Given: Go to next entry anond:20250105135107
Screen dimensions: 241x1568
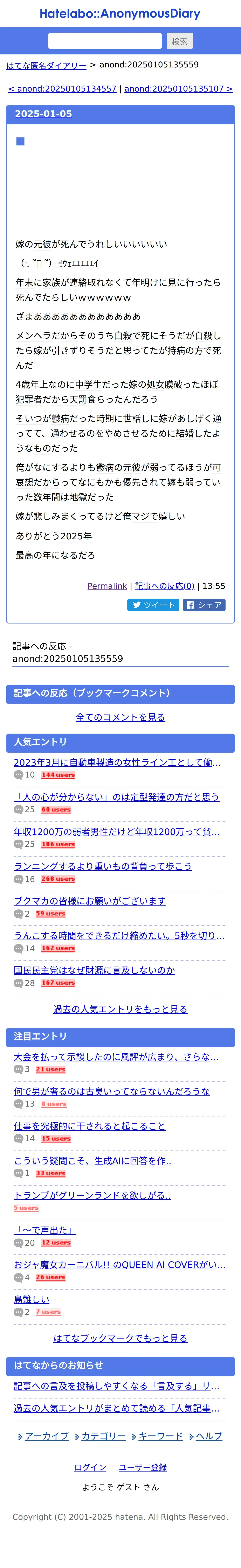Looking at the screenshot, I should pyautogui.click(x=178, y=89).
